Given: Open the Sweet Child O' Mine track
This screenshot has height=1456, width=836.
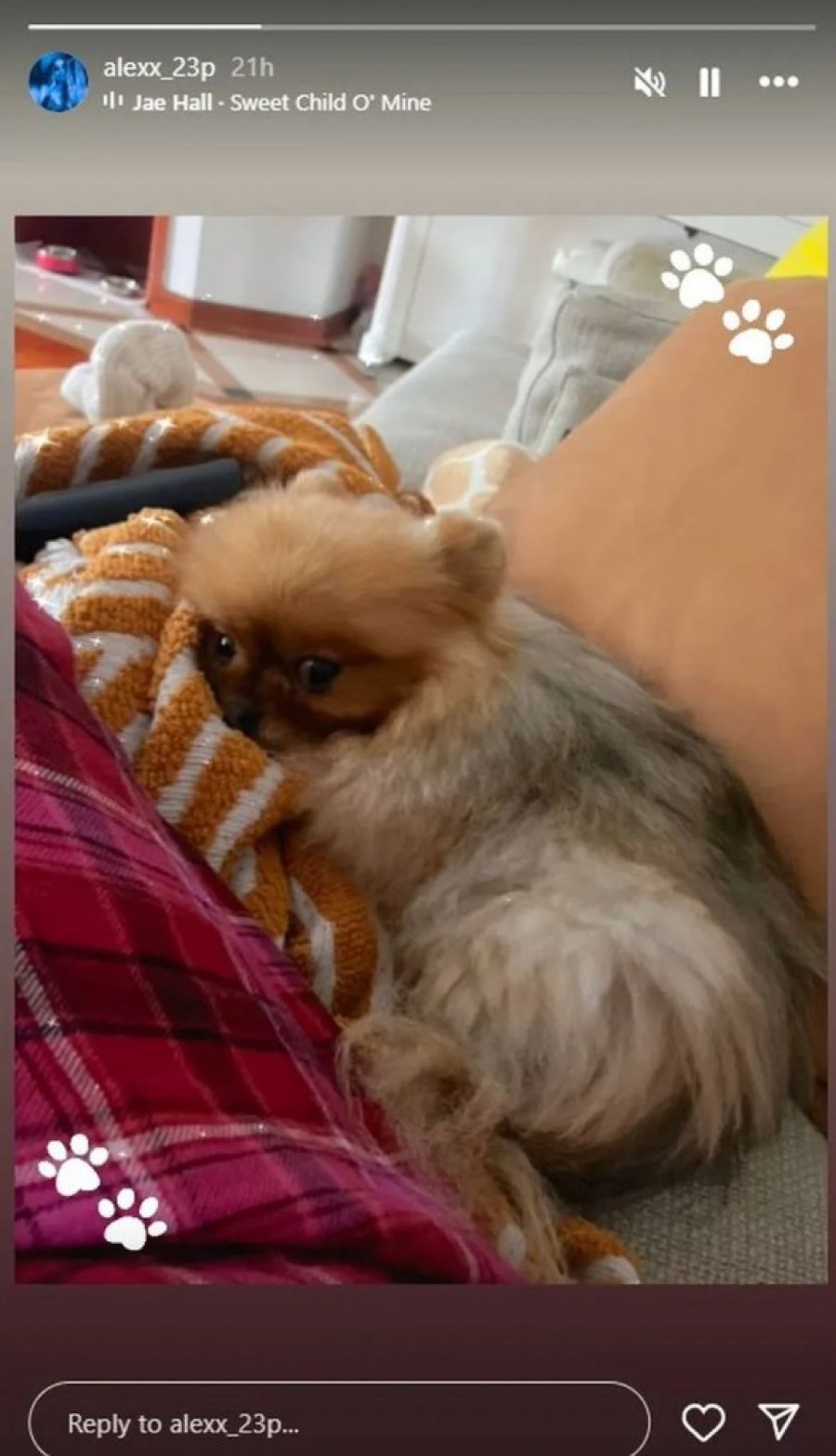Looking at the screenshot, I should coord(280,102).
